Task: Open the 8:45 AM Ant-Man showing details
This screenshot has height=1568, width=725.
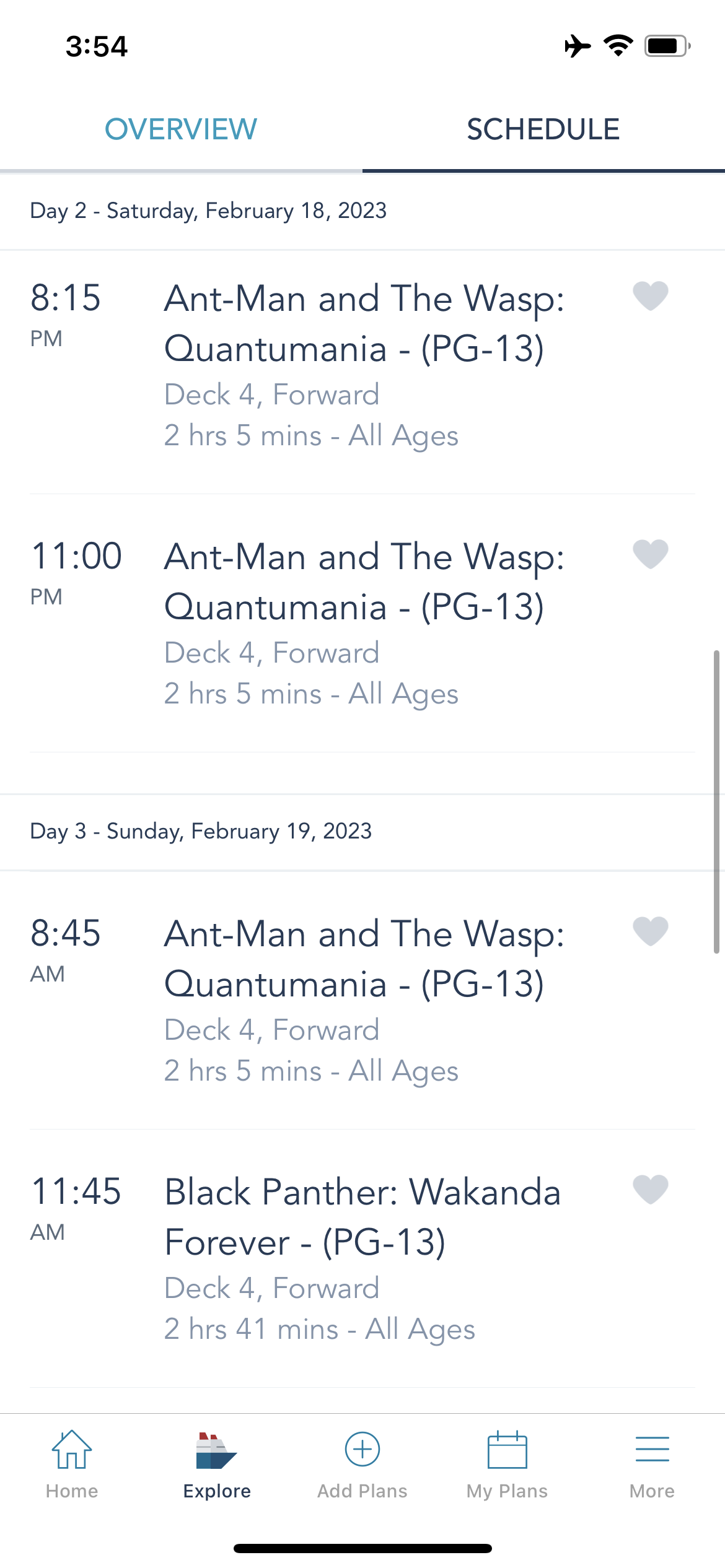Action: [x=362, y=1001]
